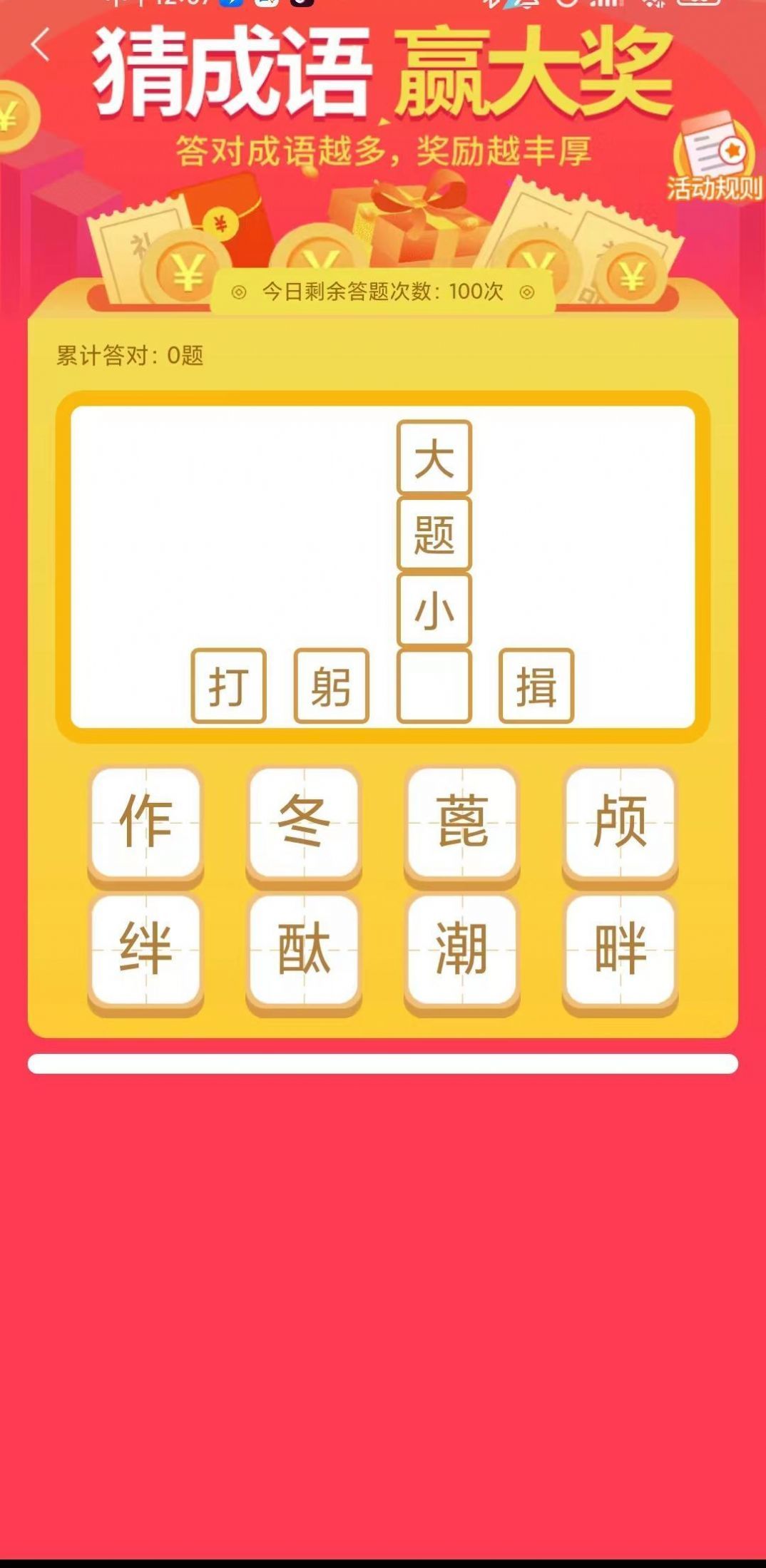Choose the character 绊
The image size is (766, 1568).
click(x=145, y=949)
